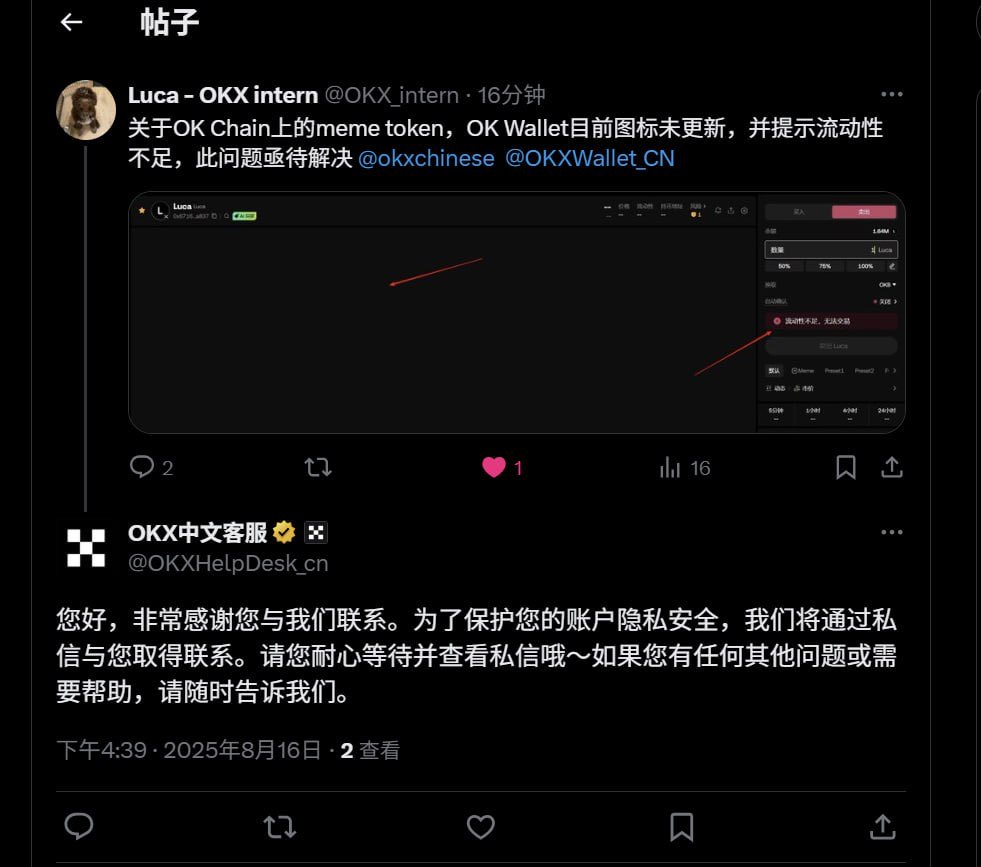Open the @OKXWallet_CN mention link
Viewport: 981px width, 867px height.
pos(589,158)
